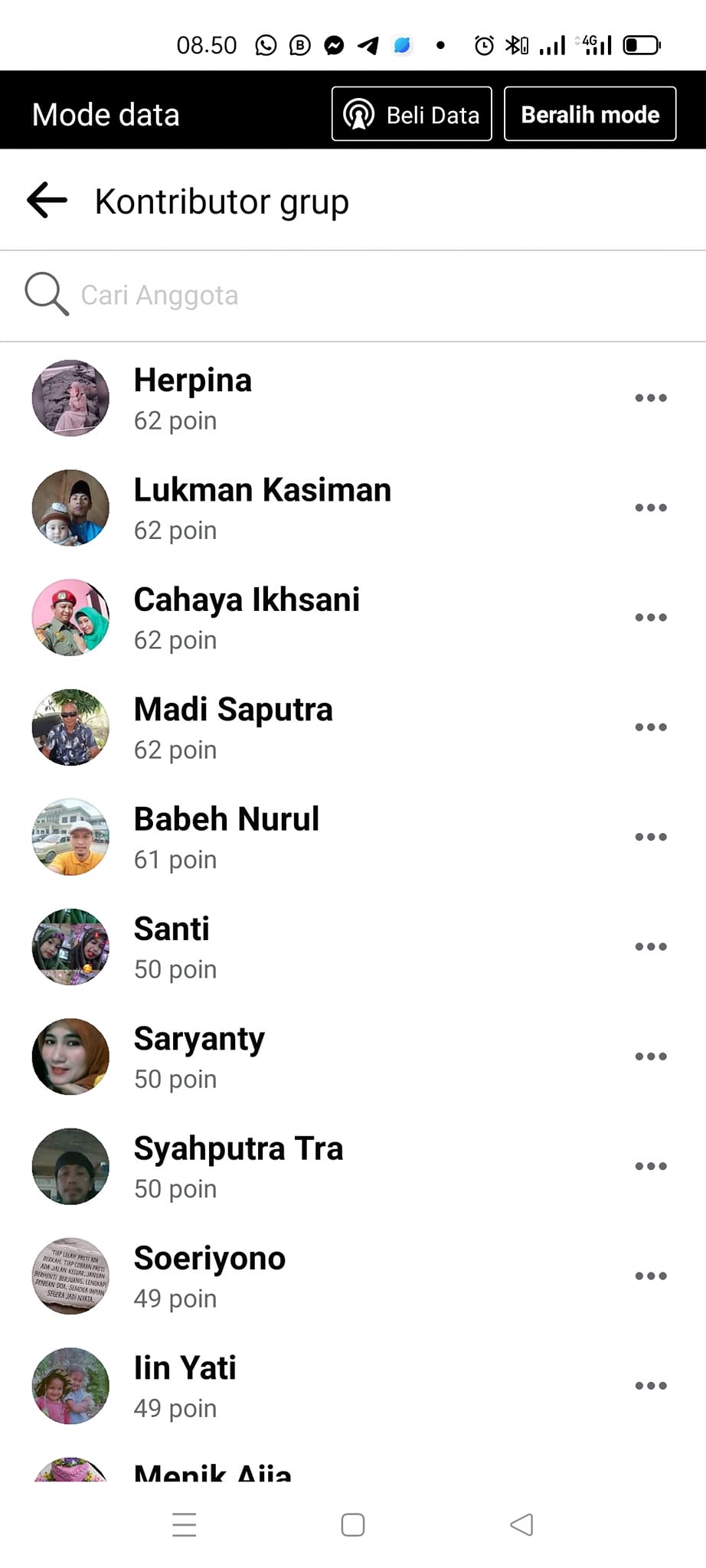
Task: Tap the Beli Data button
Action: pos(411,115)
